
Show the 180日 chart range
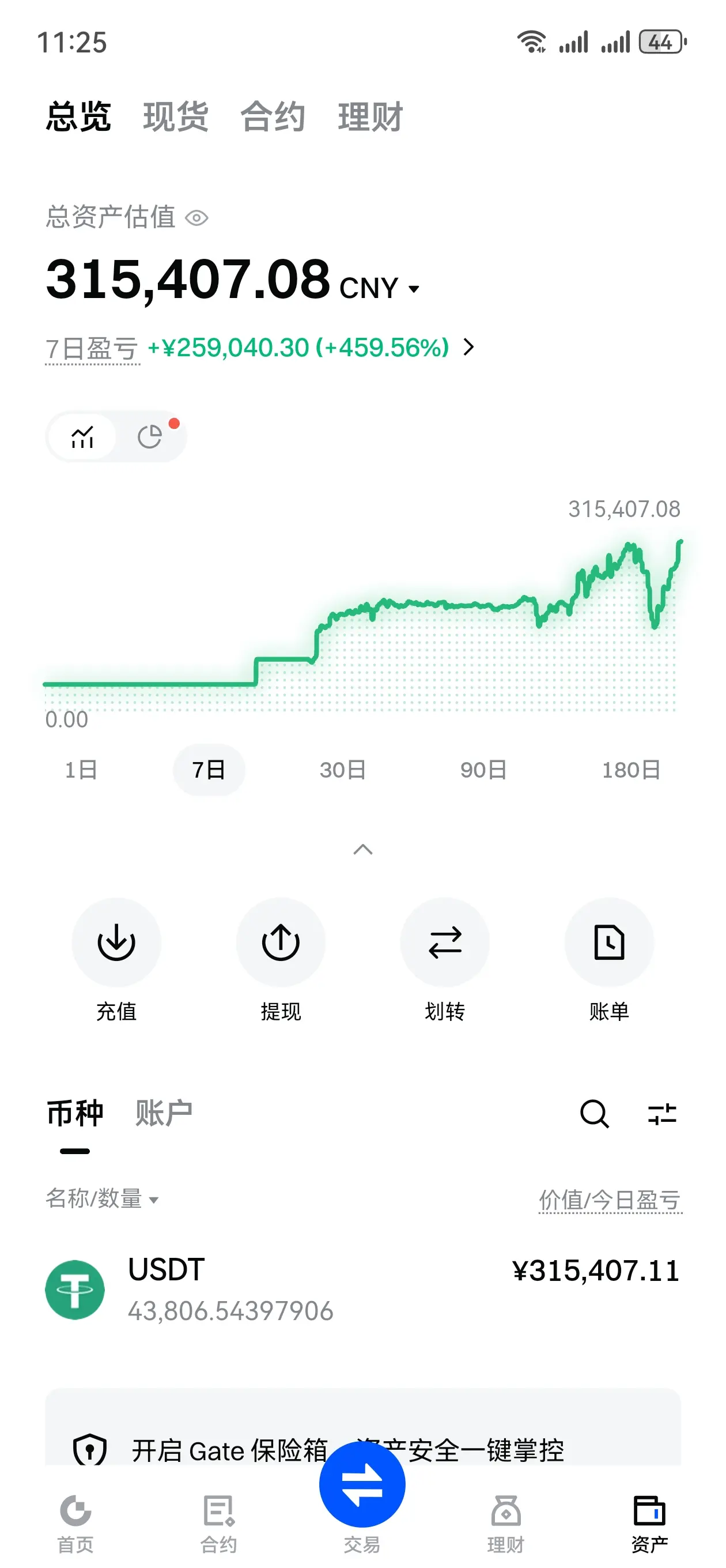(631, 770)
